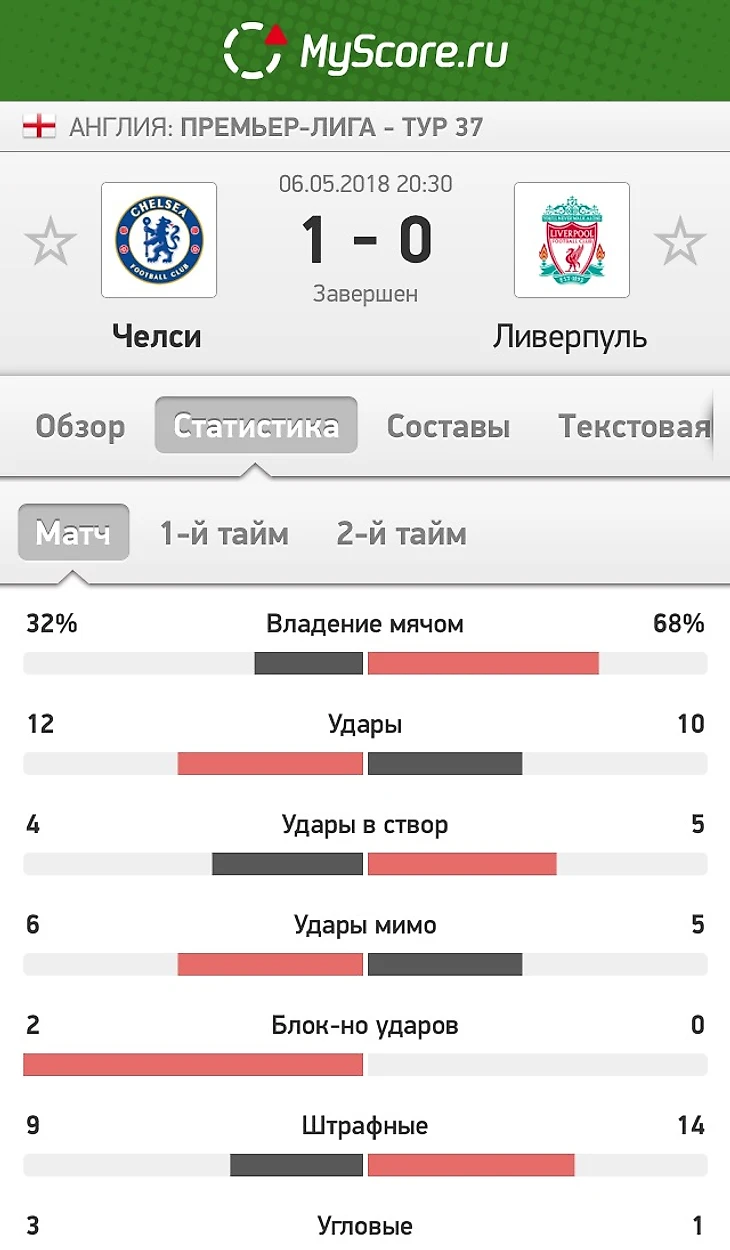Favorite Chelsea with the star icon
730x1250 pixels.
pos(50,241)
